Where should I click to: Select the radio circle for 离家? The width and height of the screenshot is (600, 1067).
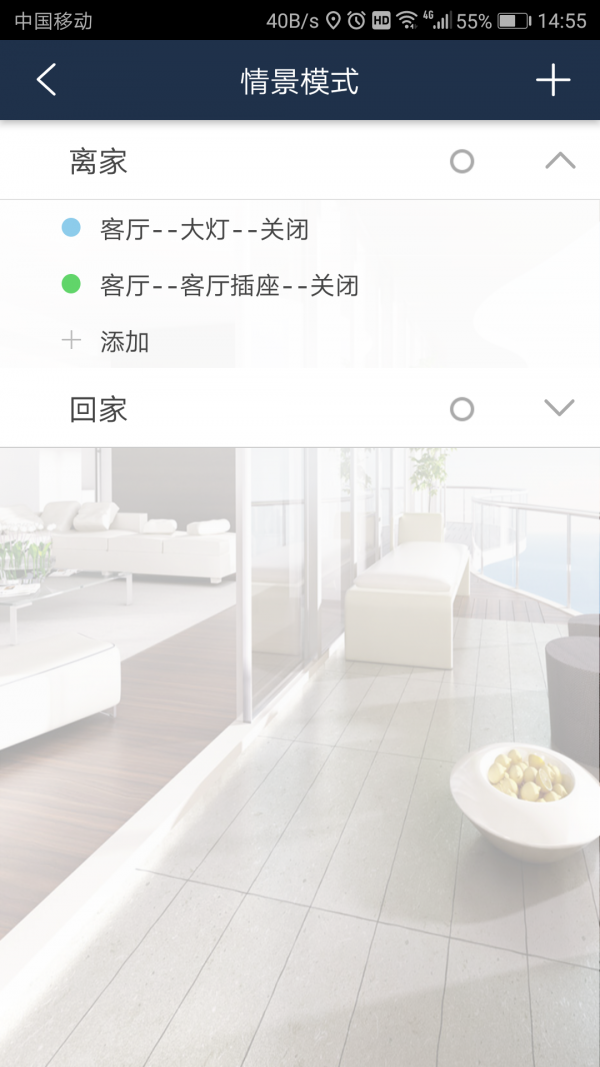pyautogui.click(x=461, y=161)
